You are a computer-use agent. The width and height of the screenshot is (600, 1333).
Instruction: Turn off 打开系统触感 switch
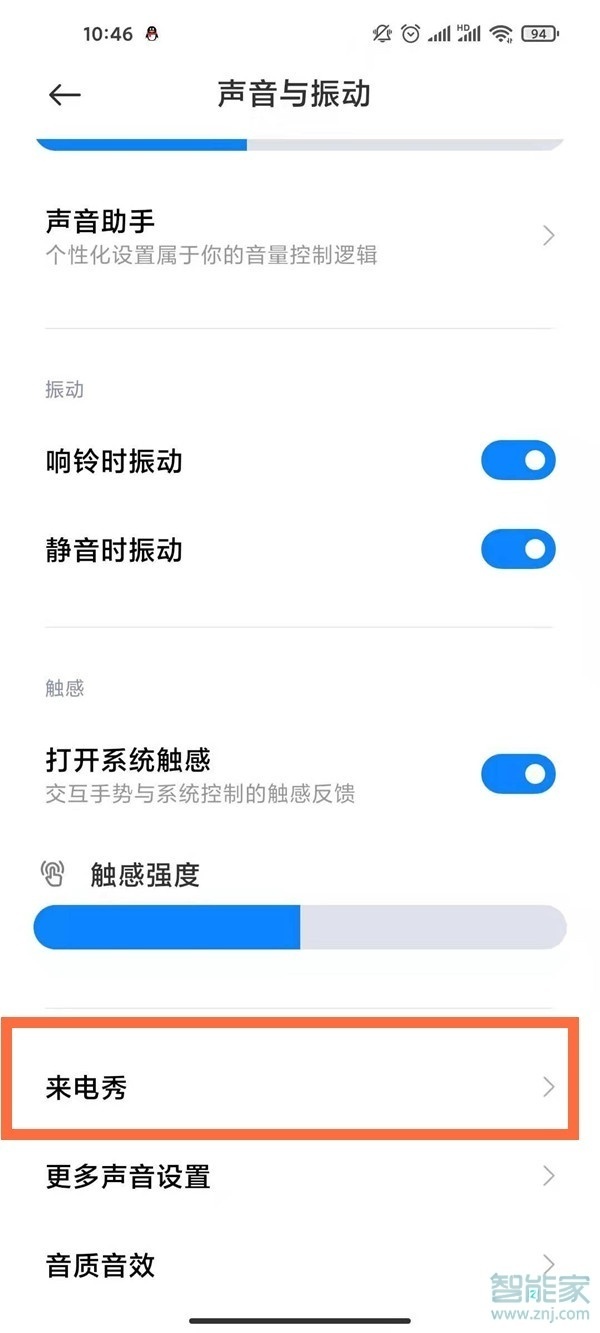pyautogui.click(x=518, y=773)
